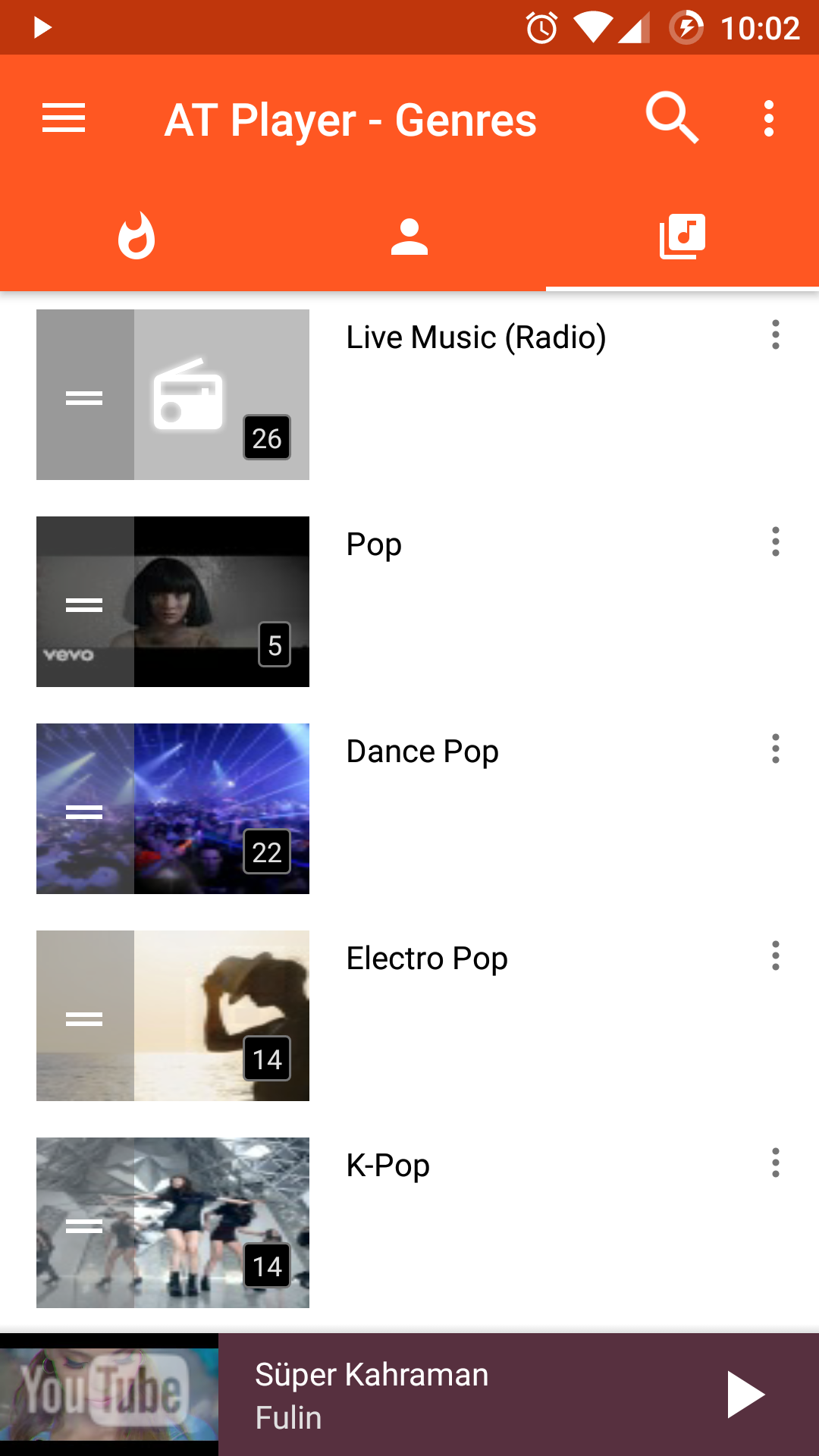Play Süper Kahraman in the mini player
Viewport: 819px width, 1456px height.
click(745, 1395)
